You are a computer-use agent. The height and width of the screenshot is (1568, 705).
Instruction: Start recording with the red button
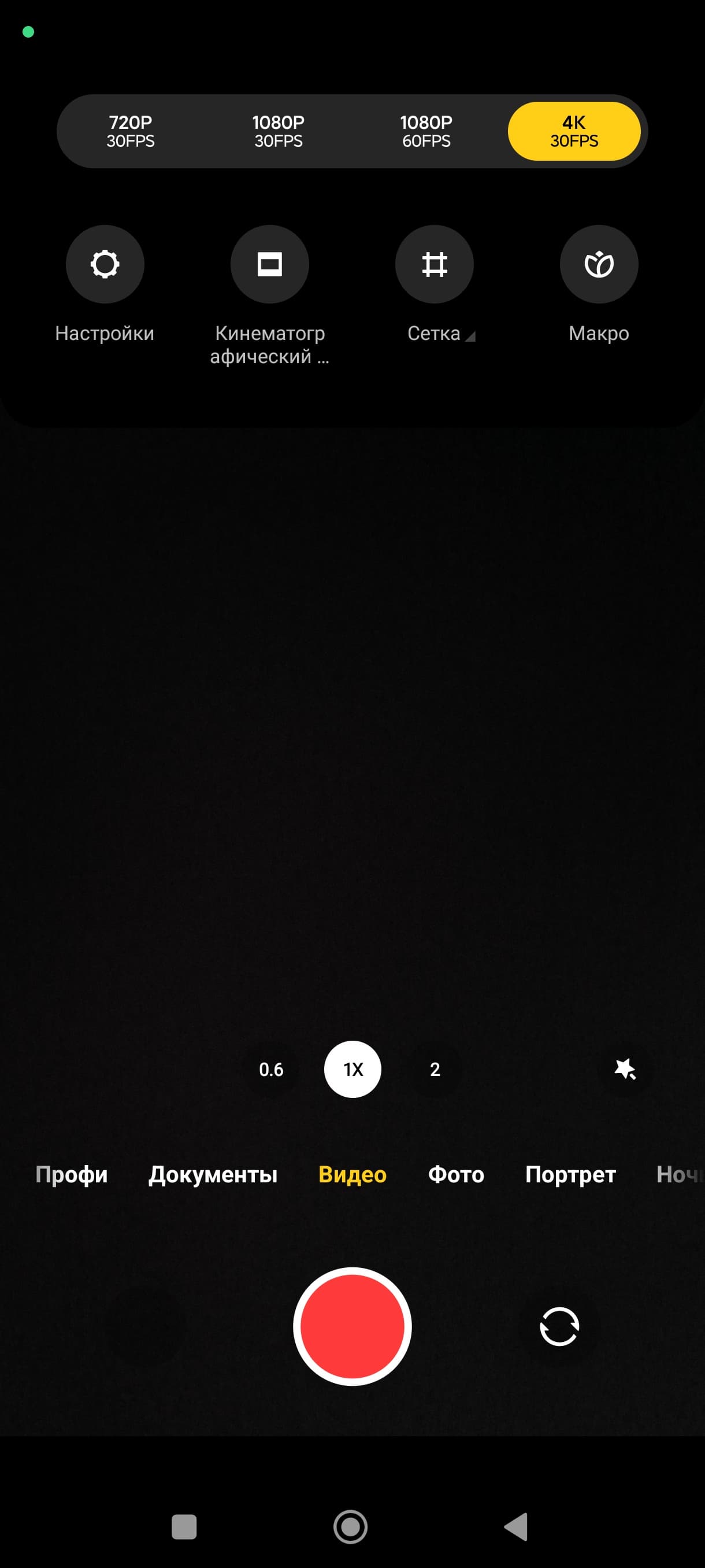tap(352, 1326)
